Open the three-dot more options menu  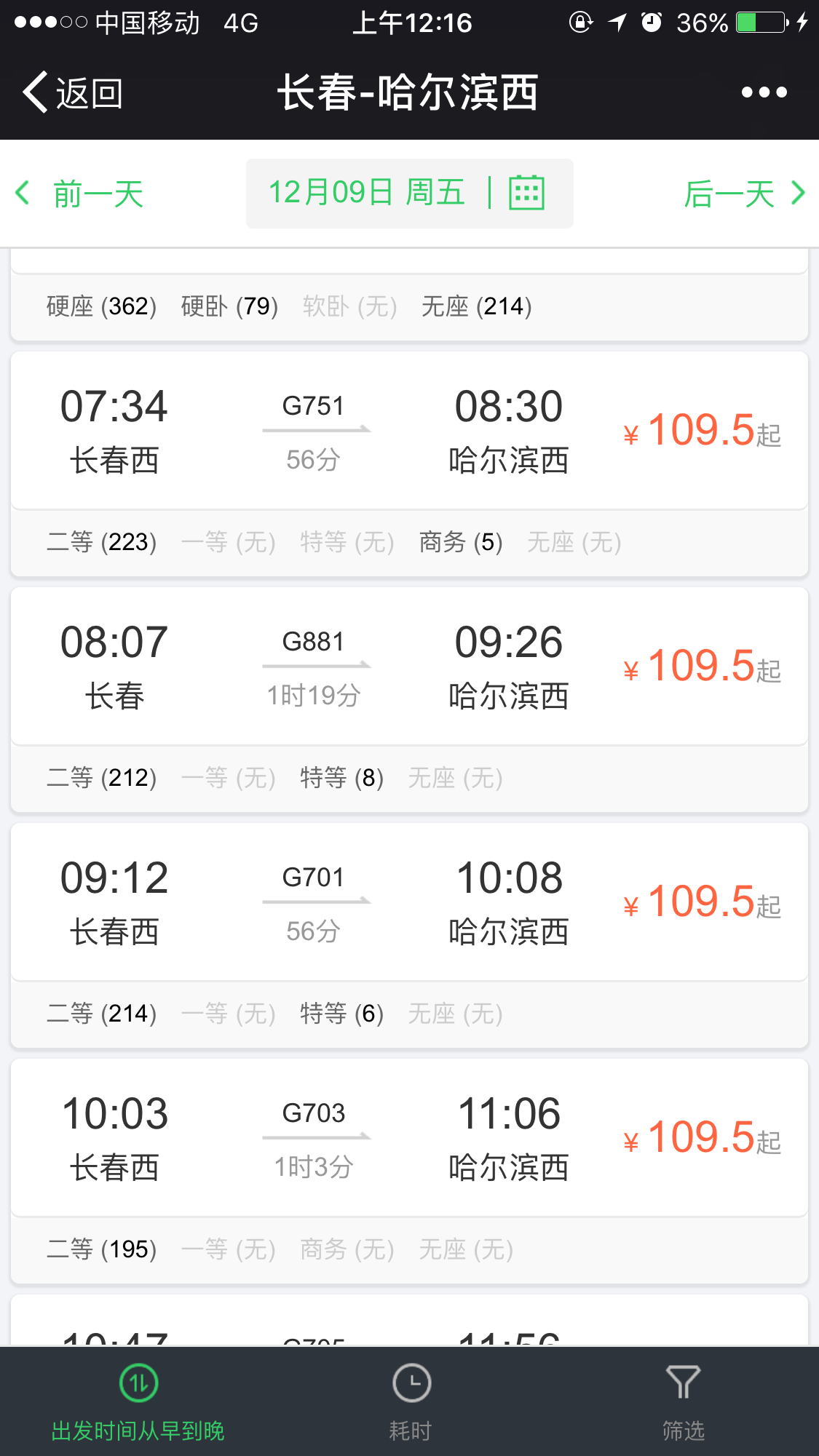(x=764, y=92)
